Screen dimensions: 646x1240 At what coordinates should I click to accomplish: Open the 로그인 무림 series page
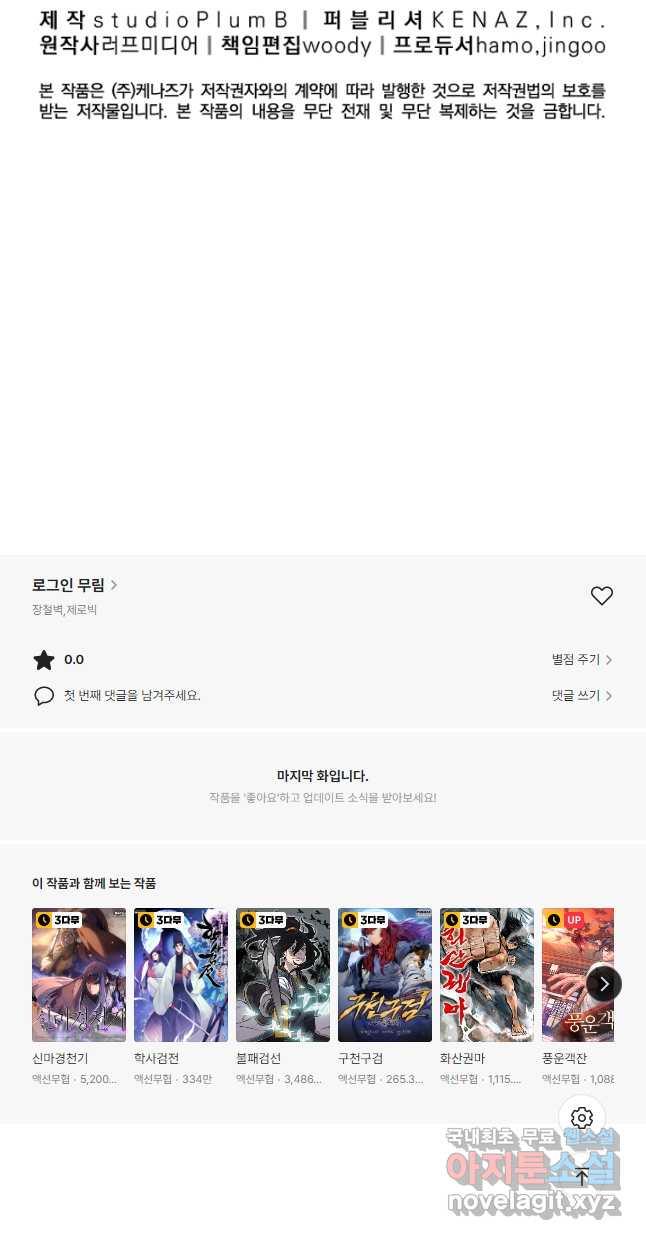[x=75, y=585]
